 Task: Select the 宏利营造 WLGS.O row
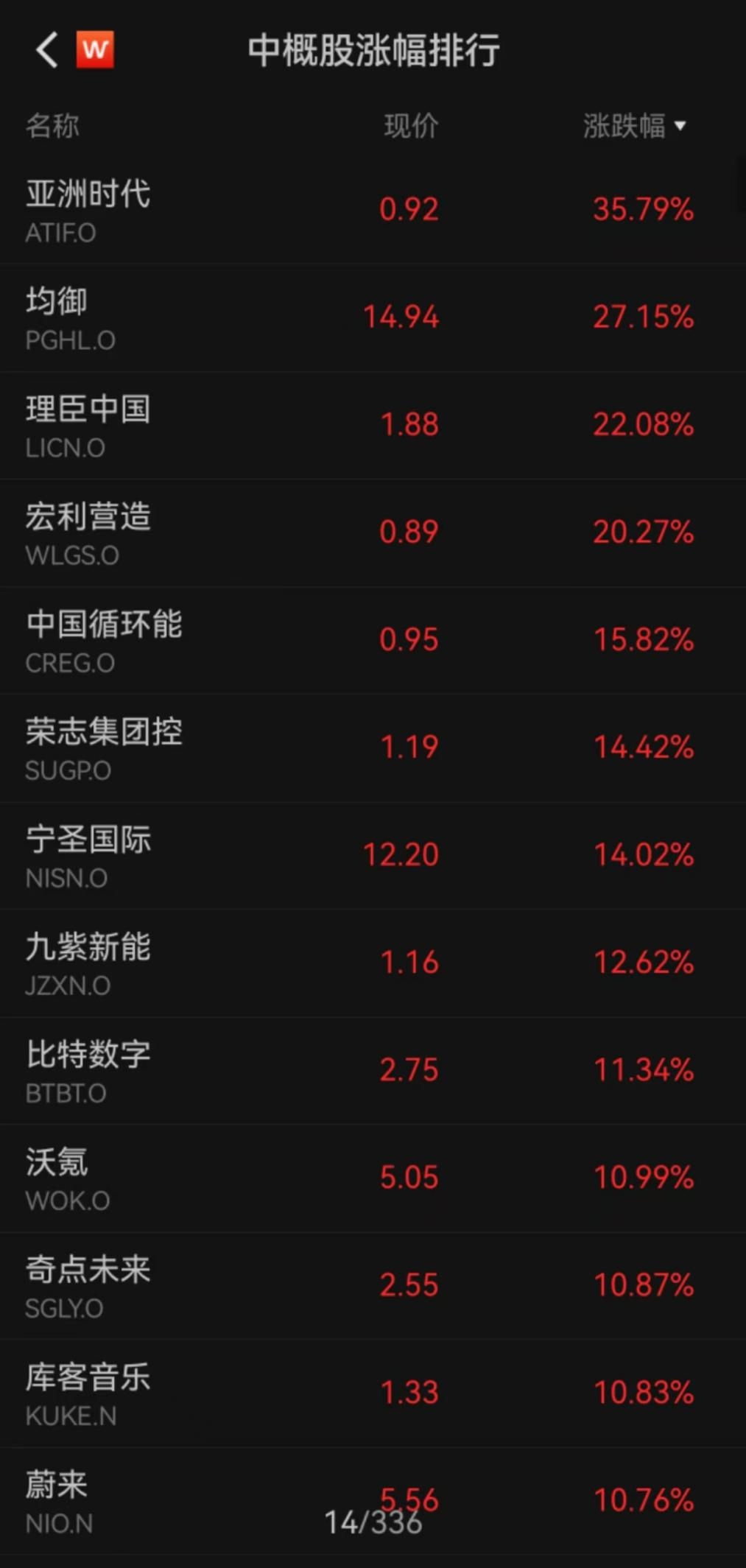[x=373, y=532]
